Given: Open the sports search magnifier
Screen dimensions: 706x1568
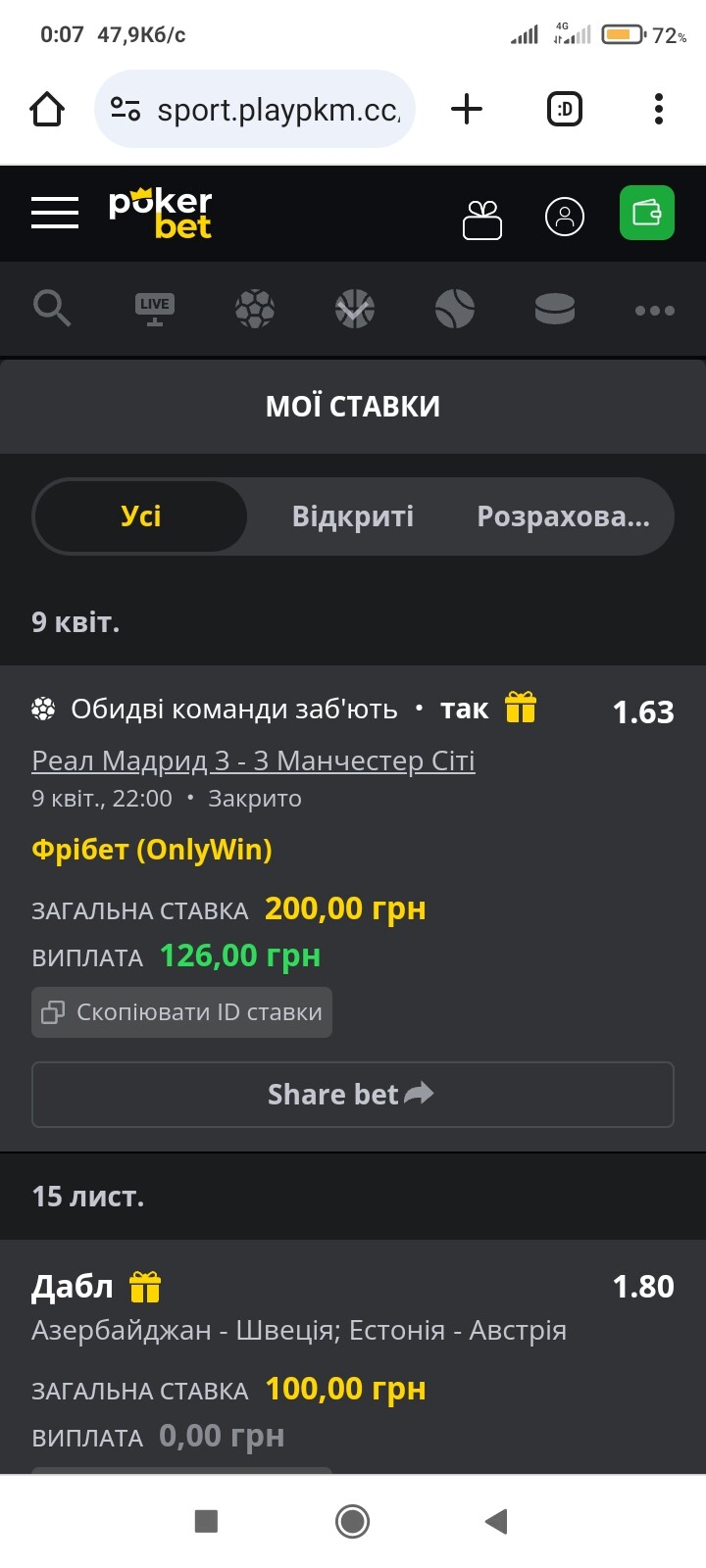Looking at the screenshot, I should [52, 309].
